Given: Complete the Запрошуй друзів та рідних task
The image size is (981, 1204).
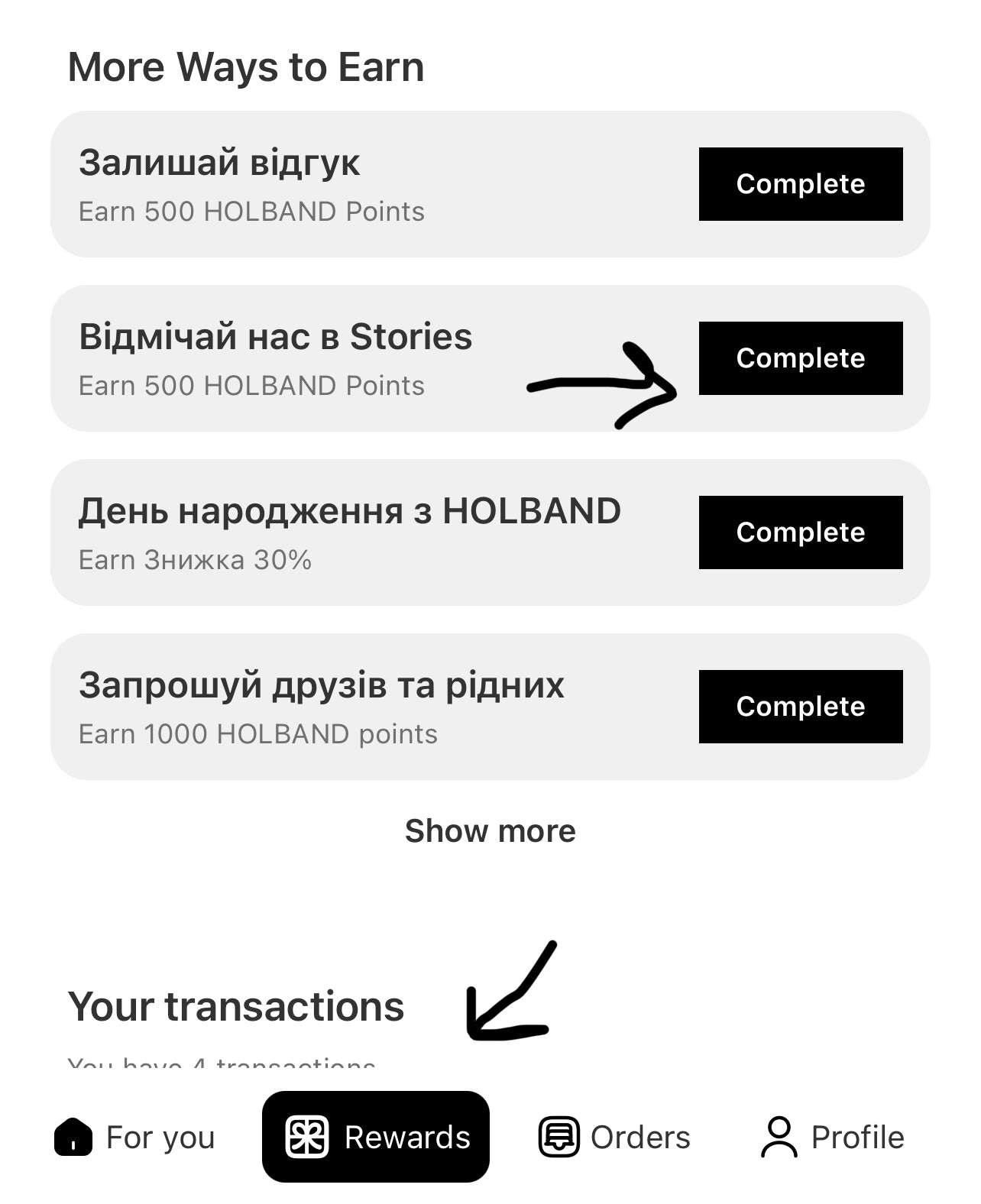Looking at the screenshot, I should point(800,707).
